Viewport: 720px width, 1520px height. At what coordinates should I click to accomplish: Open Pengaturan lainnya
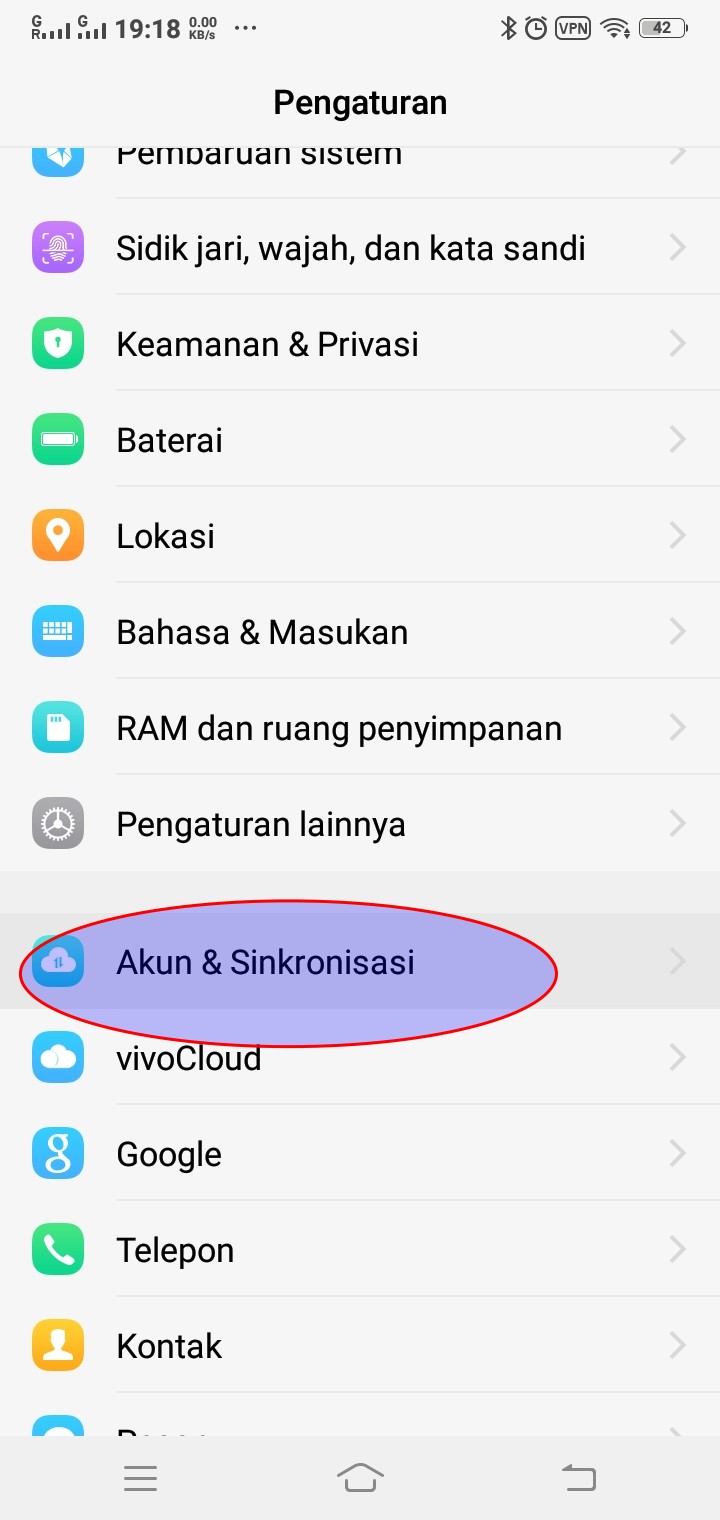point(360,824)
